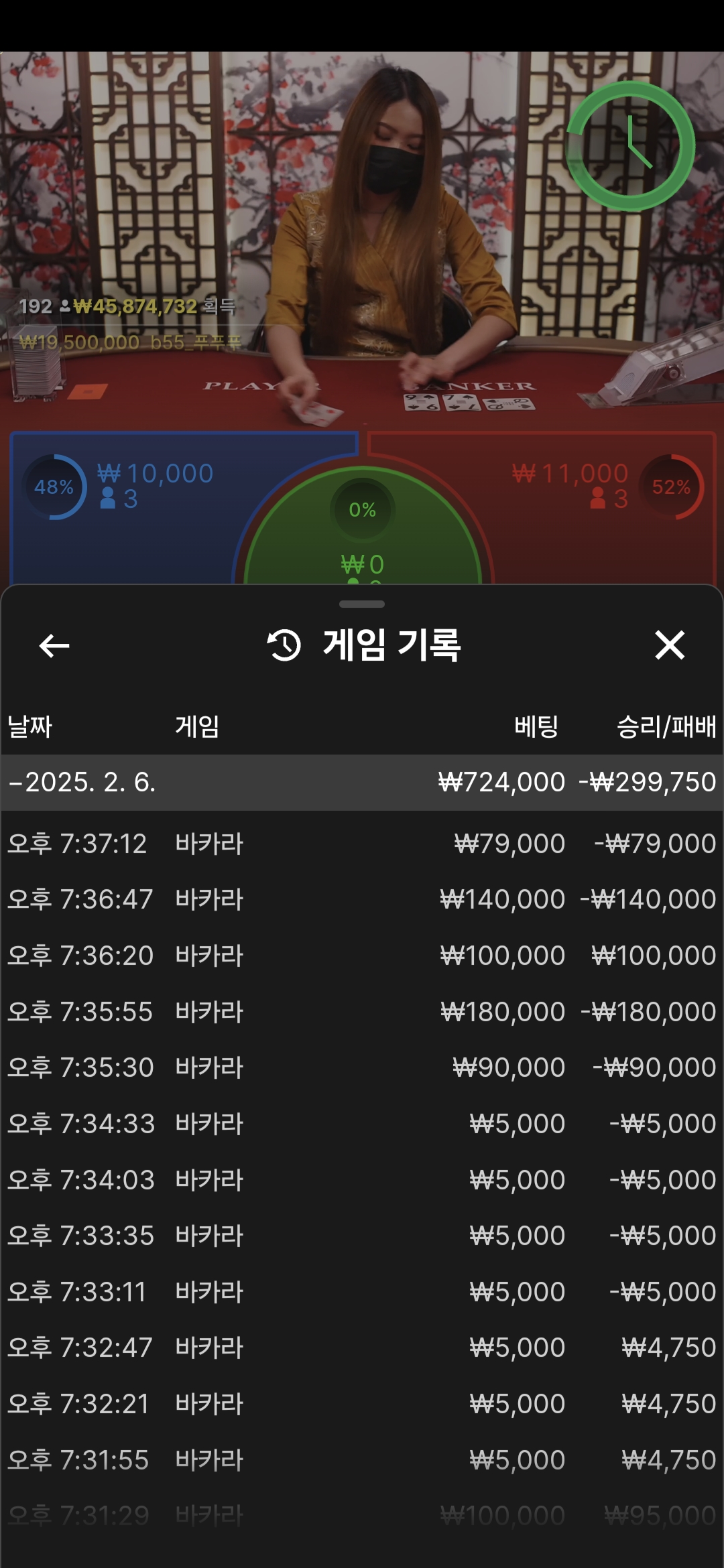Open the 오후 7:34:33 바카라 record
The height and width of the screenshot is (1568, 724).
click(x=362, y=1124)
